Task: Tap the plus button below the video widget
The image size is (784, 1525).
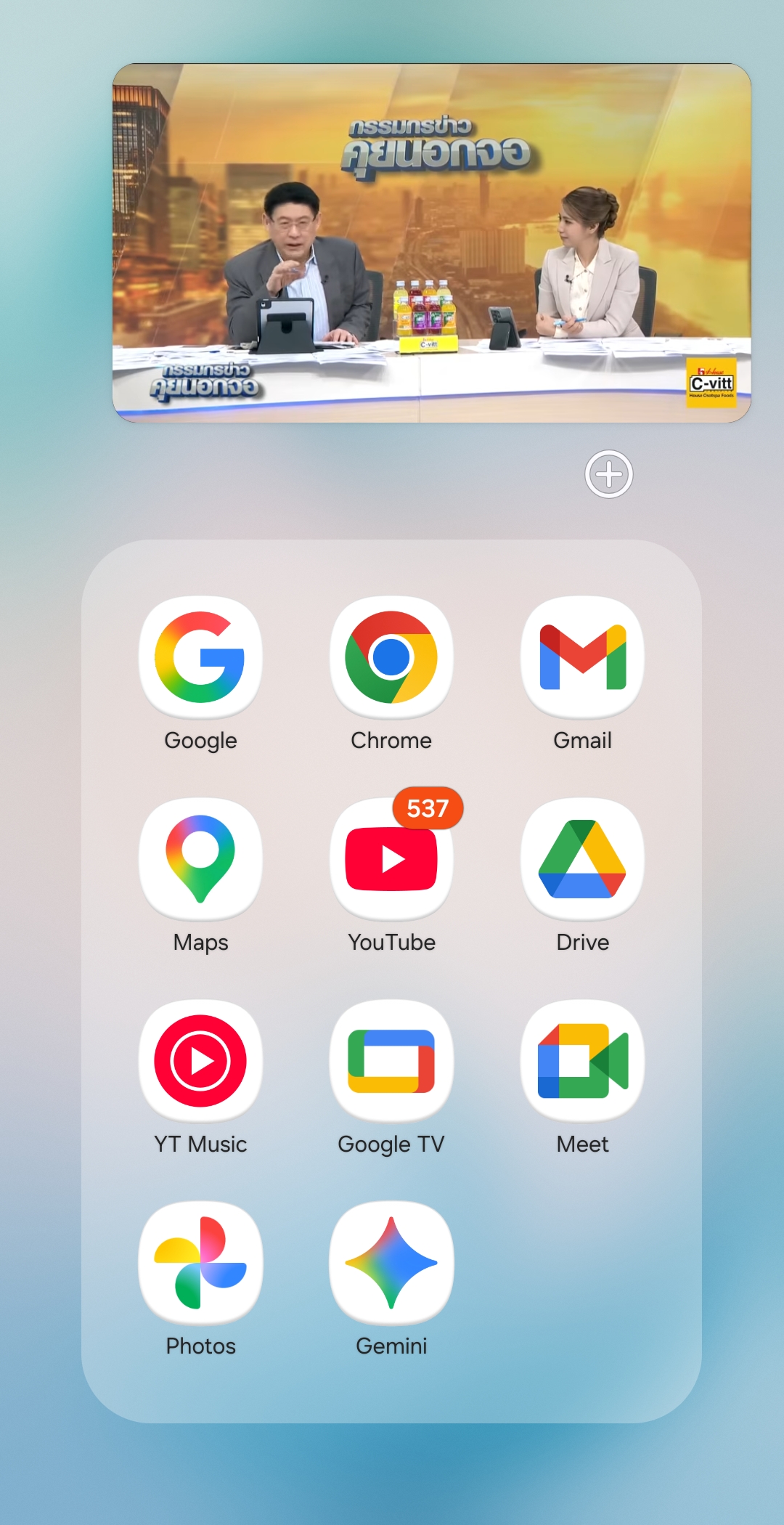Action: (609, 474)
